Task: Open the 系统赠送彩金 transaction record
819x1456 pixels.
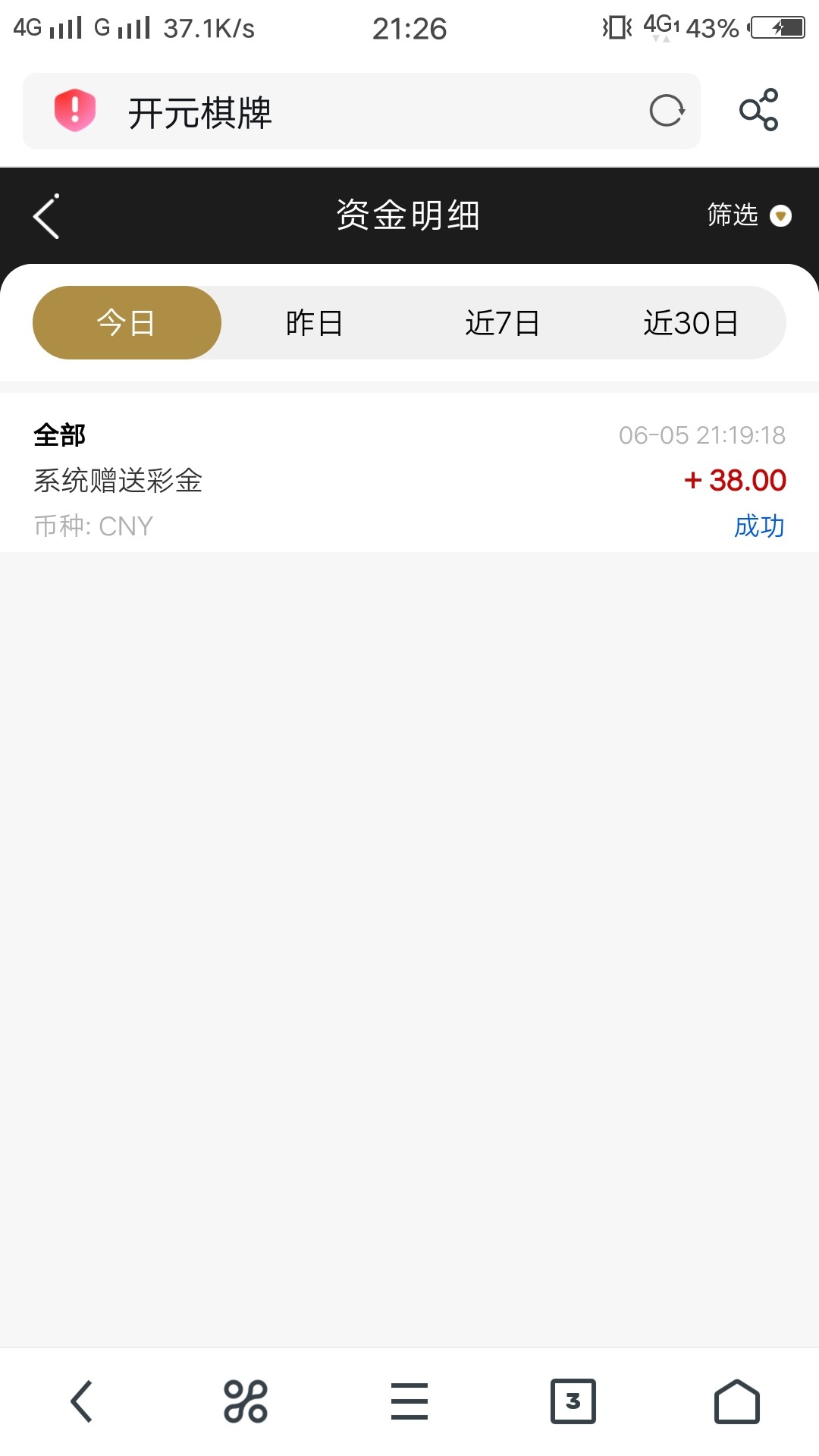Action: [x=409, y=479]
